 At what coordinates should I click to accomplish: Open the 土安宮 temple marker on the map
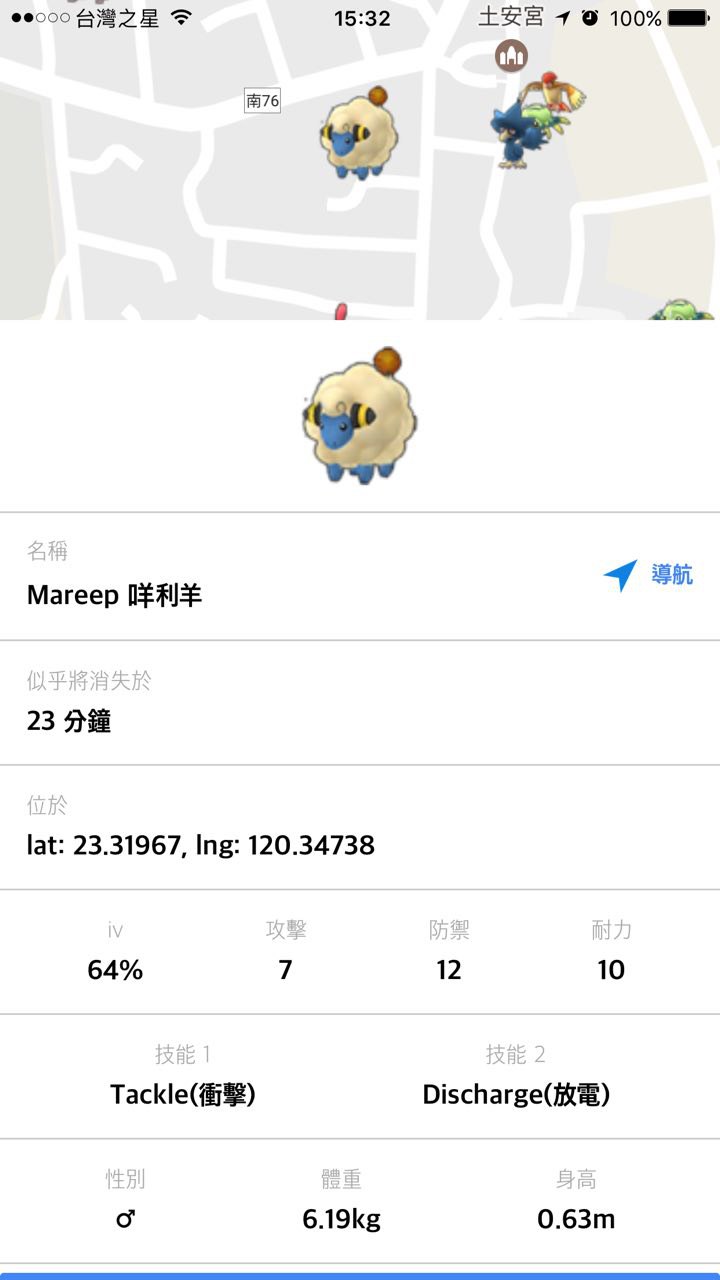(x=511, y=55)
